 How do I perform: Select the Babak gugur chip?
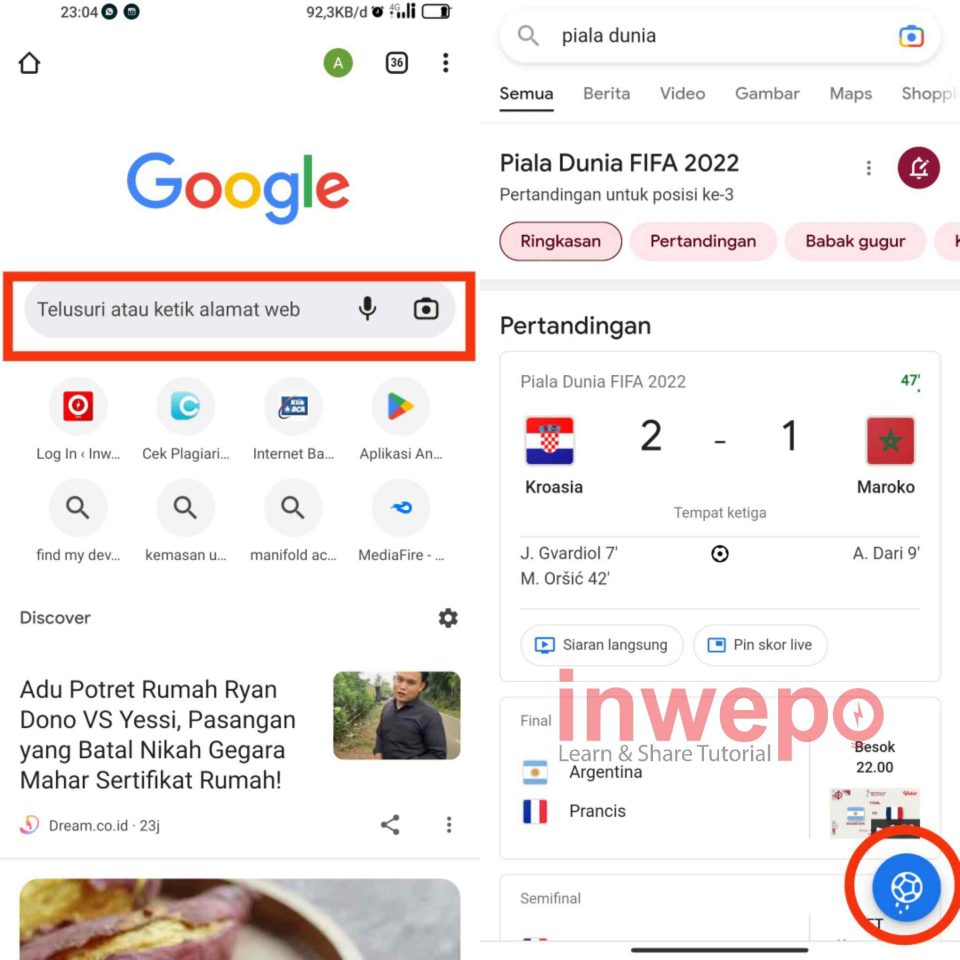pyautogui.click(x=855, y=241)
